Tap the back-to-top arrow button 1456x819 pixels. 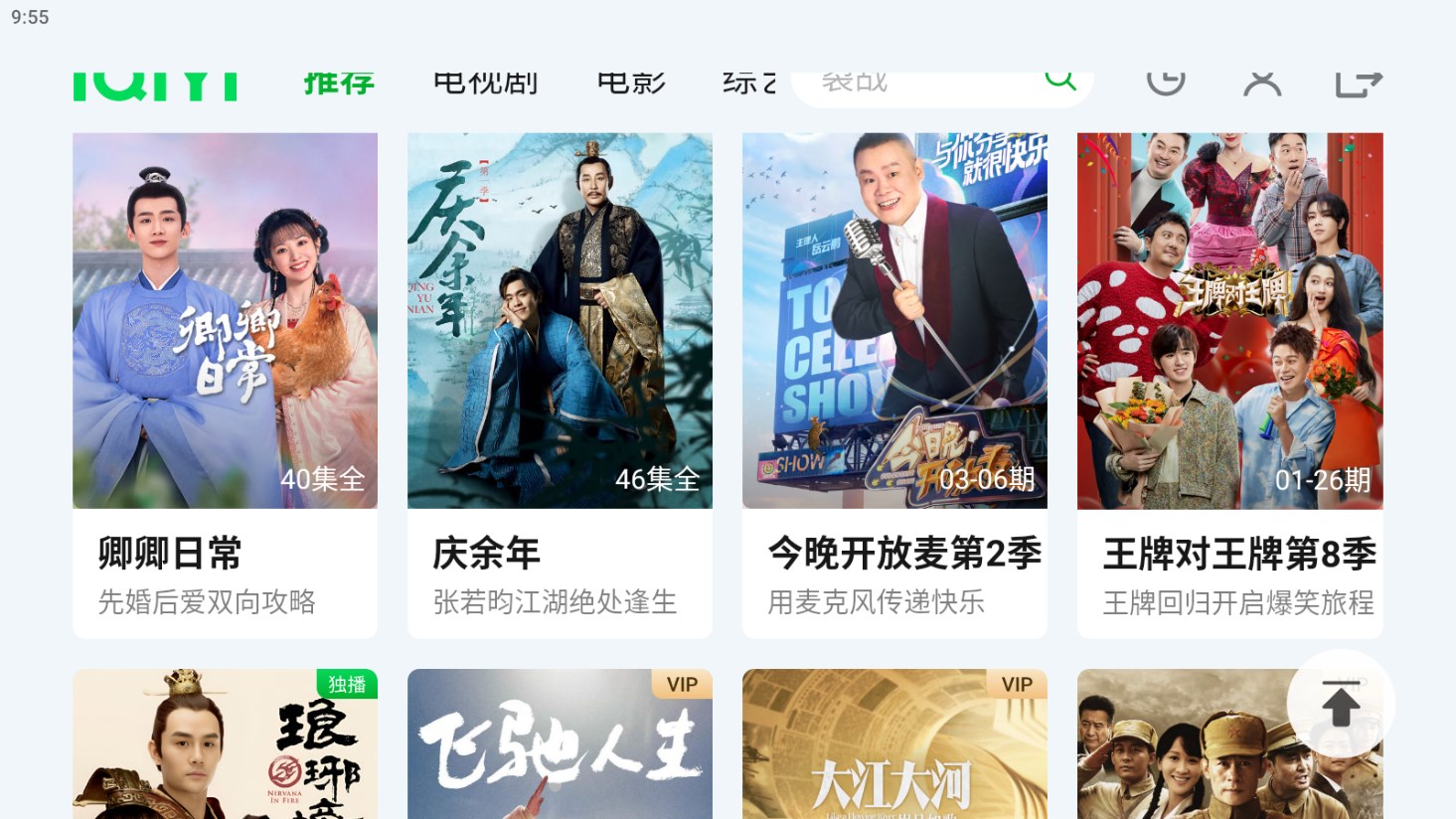pos(1341,704)
